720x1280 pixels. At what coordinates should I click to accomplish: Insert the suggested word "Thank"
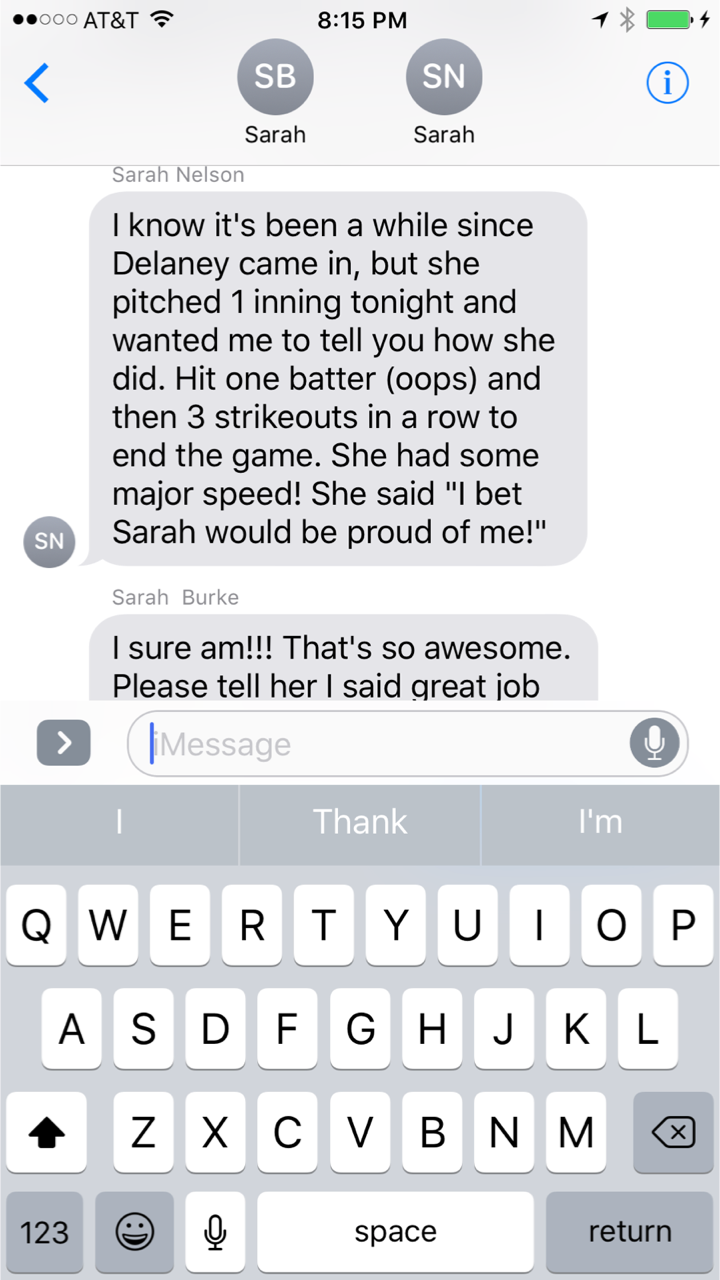pos(360,822)
